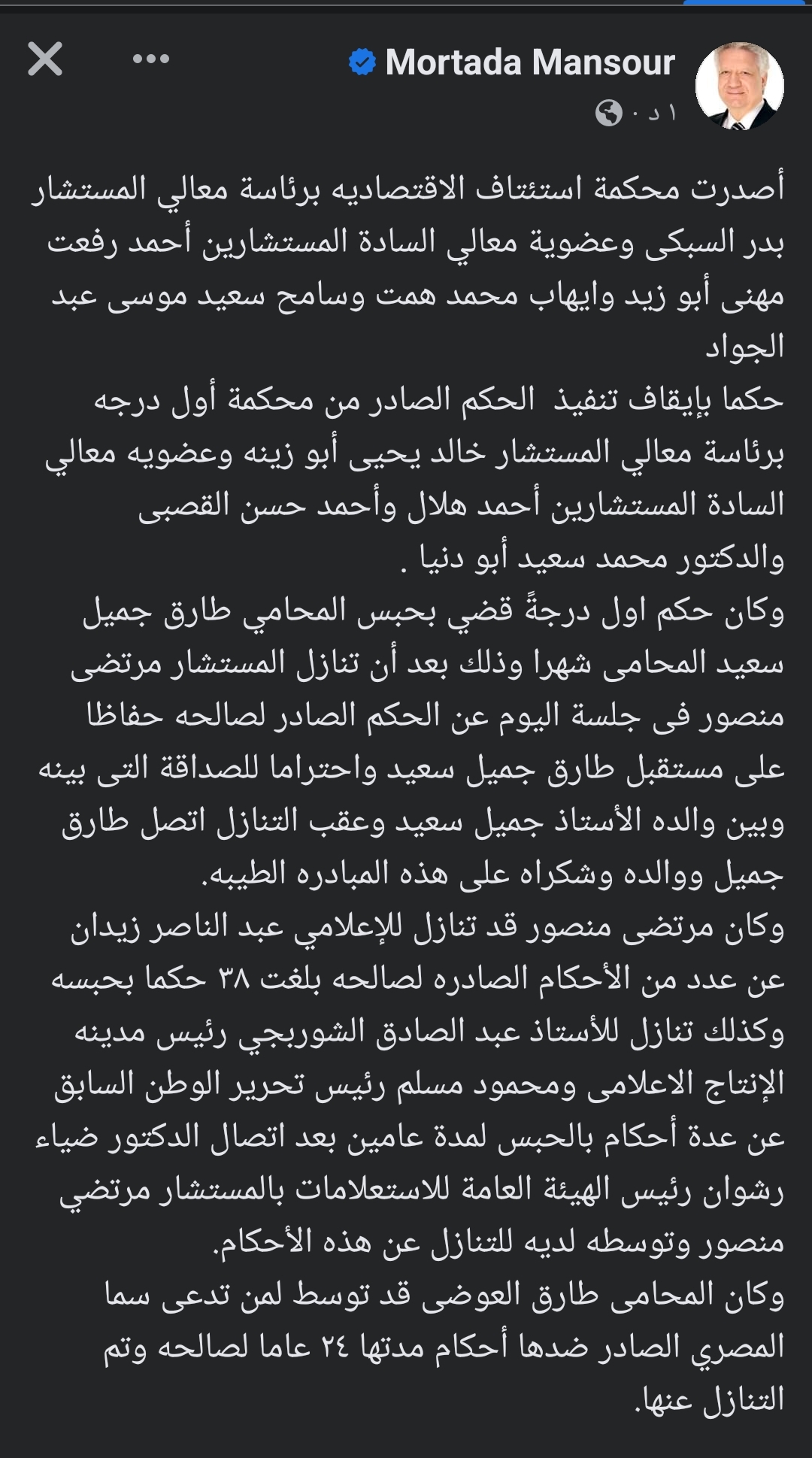Screen dimensions: 812x1458
Task: Open the three-dot post options menu
Action: click(x=150, y=59)
